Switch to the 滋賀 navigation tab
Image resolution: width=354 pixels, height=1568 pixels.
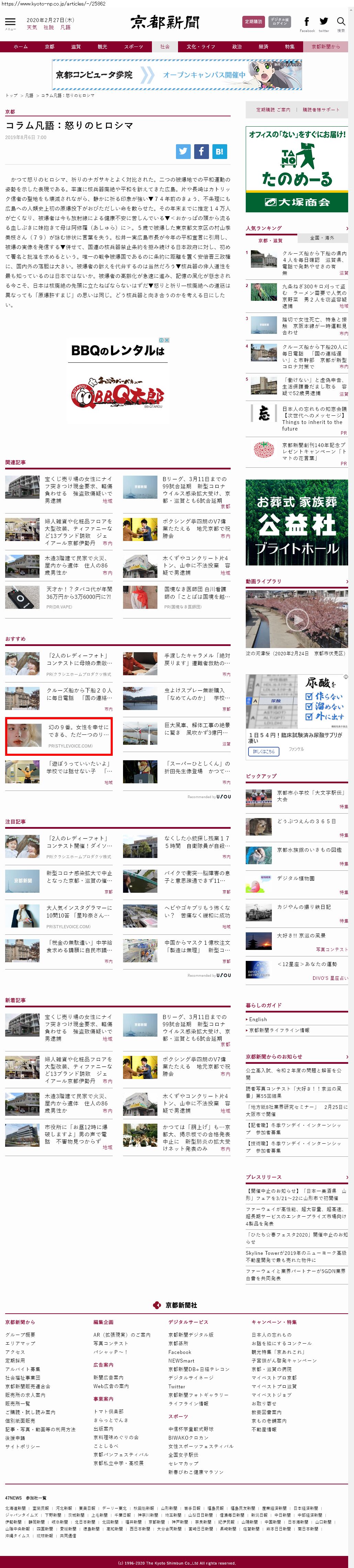(x=75, y=47)
